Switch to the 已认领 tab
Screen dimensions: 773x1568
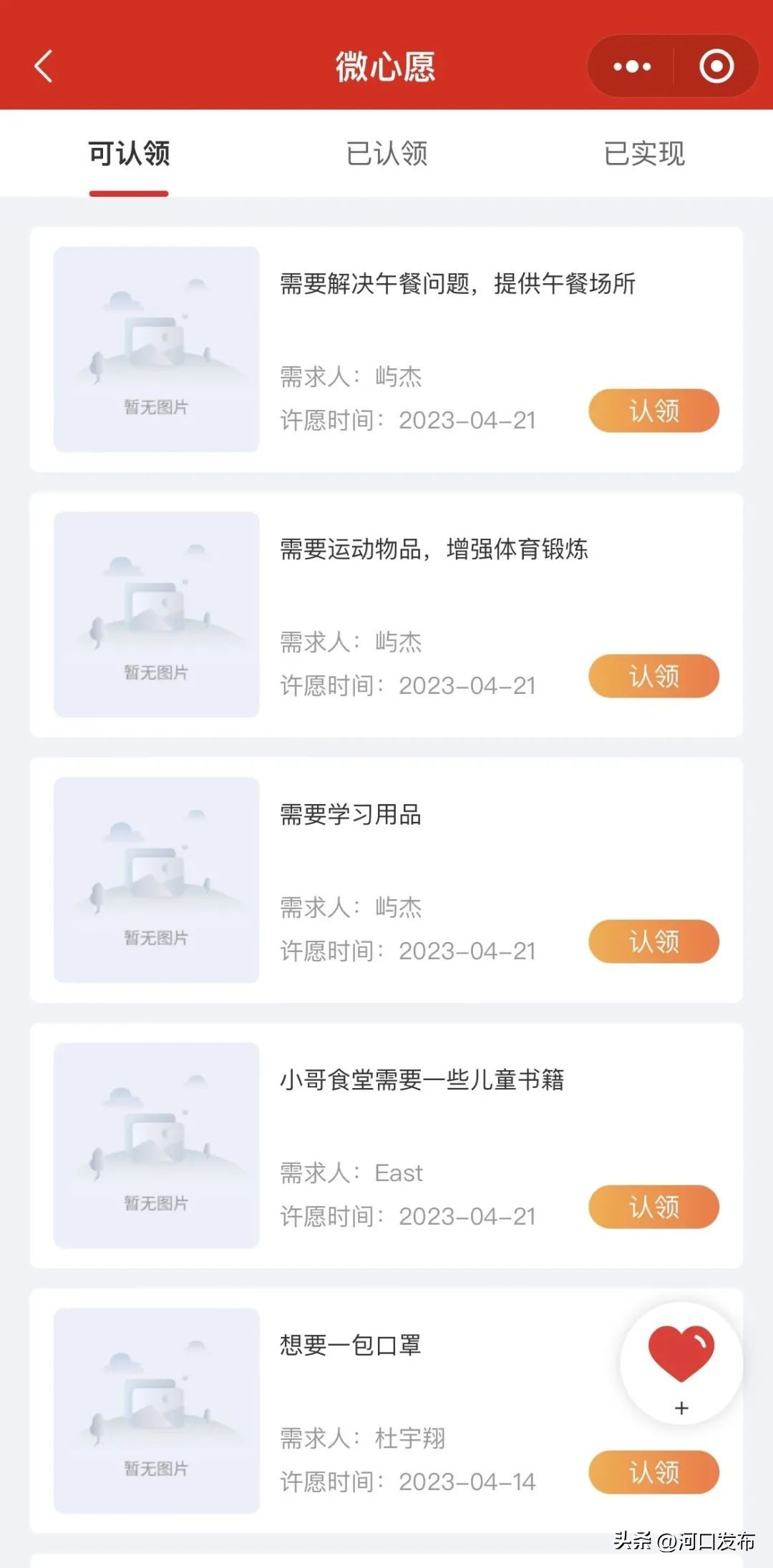[x=386, y=154]
